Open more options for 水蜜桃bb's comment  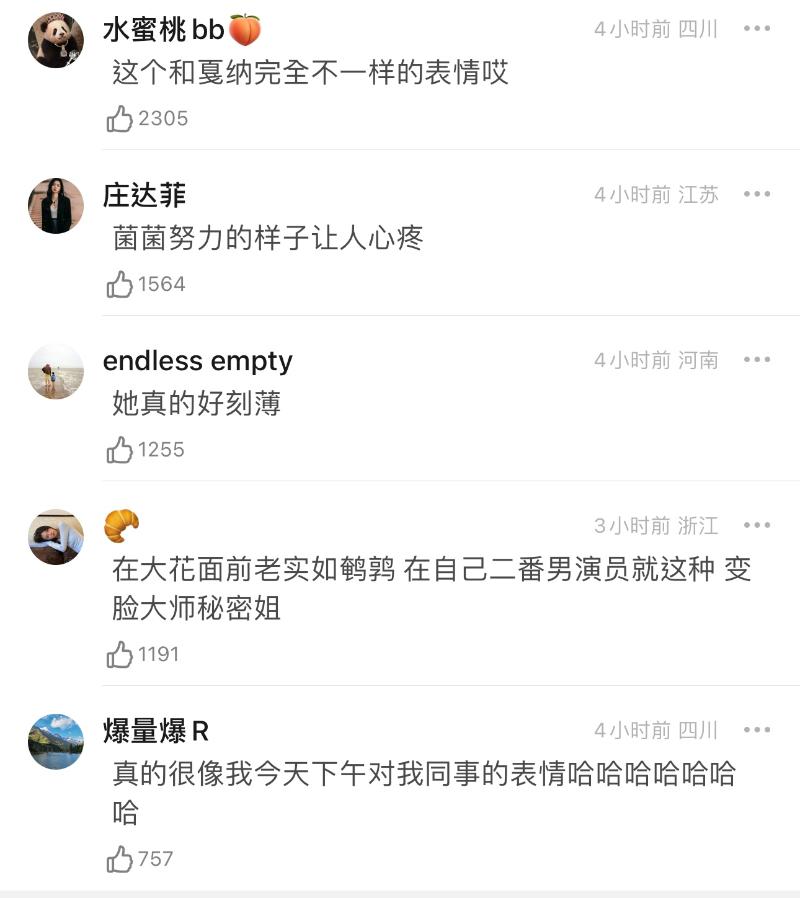click(757, 29)
